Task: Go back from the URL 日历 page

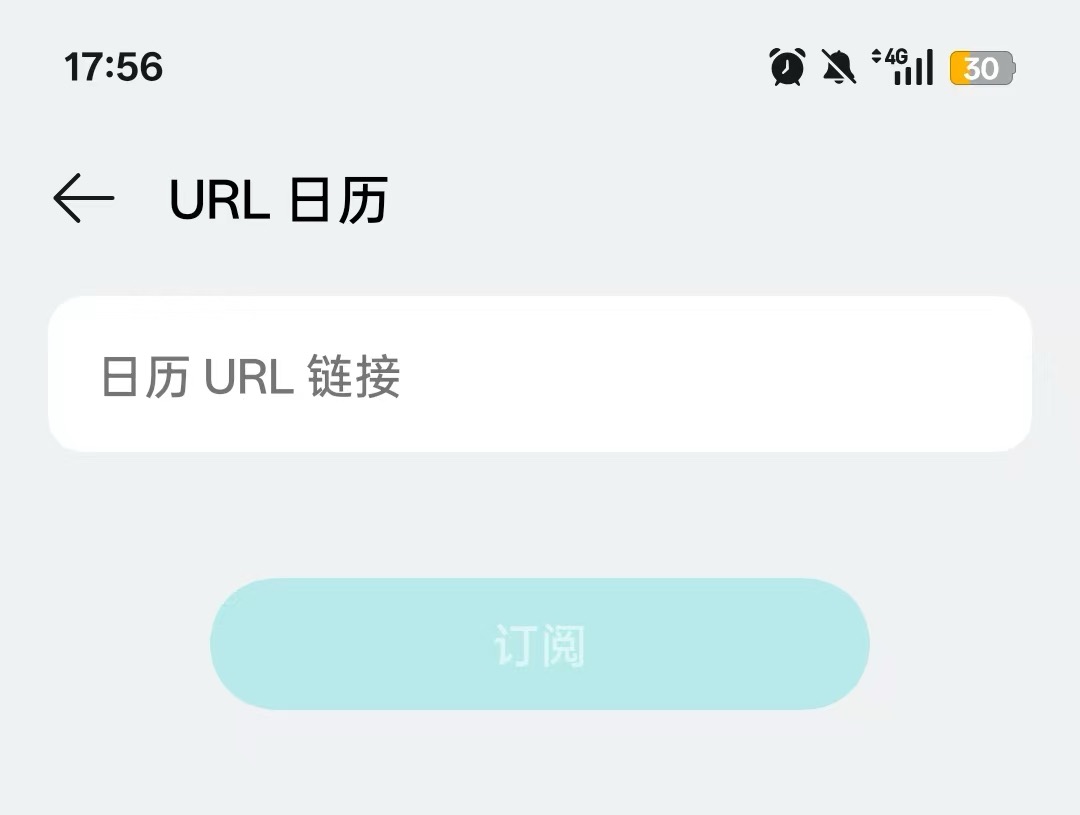Action: tap(84, 198)
